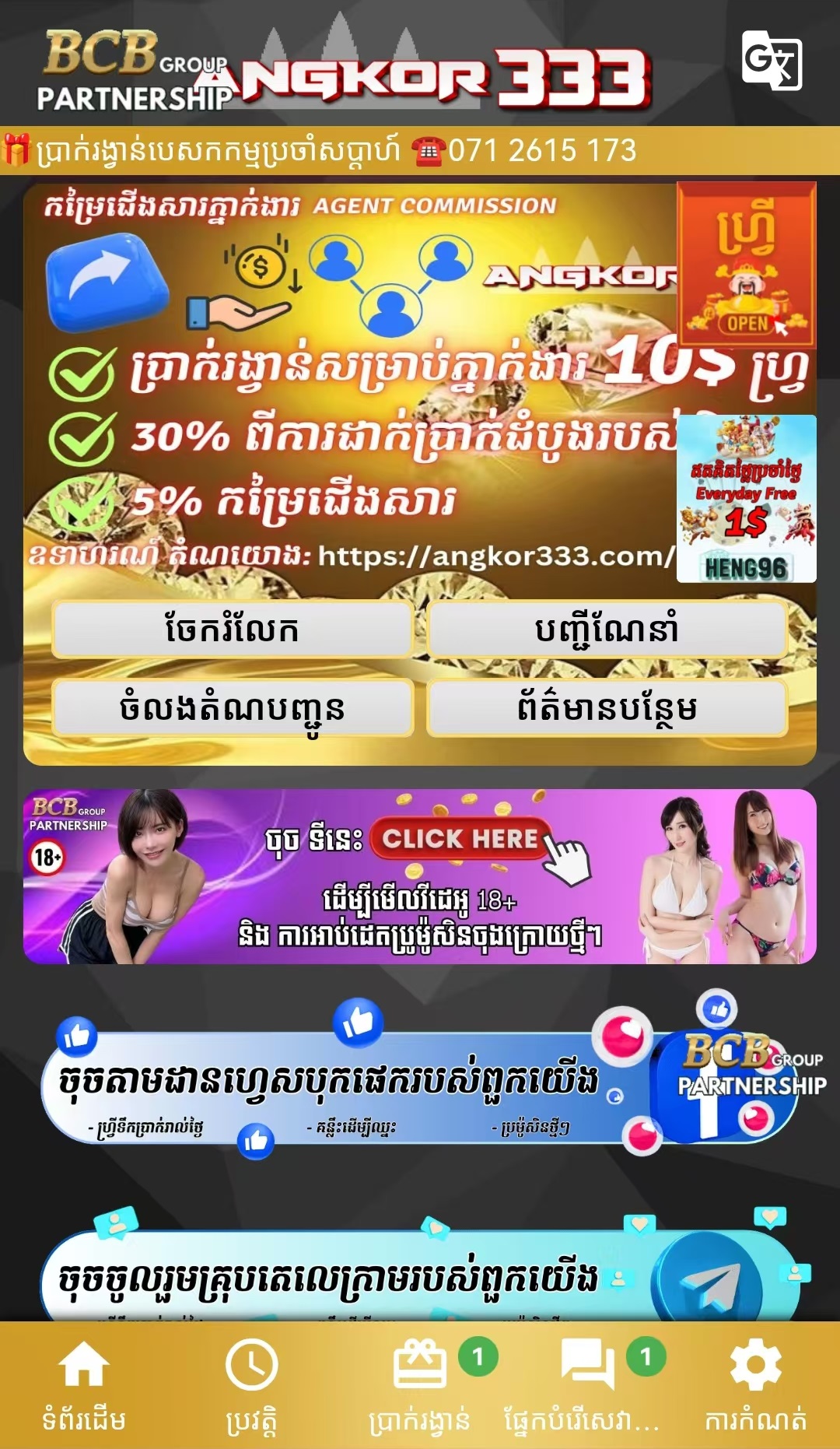Switch to the ប្រាក់រង្វាន់ rewards tab
Viewport: 840px width, 1449px height.
pyautogui.click(x=420, y=1385)
